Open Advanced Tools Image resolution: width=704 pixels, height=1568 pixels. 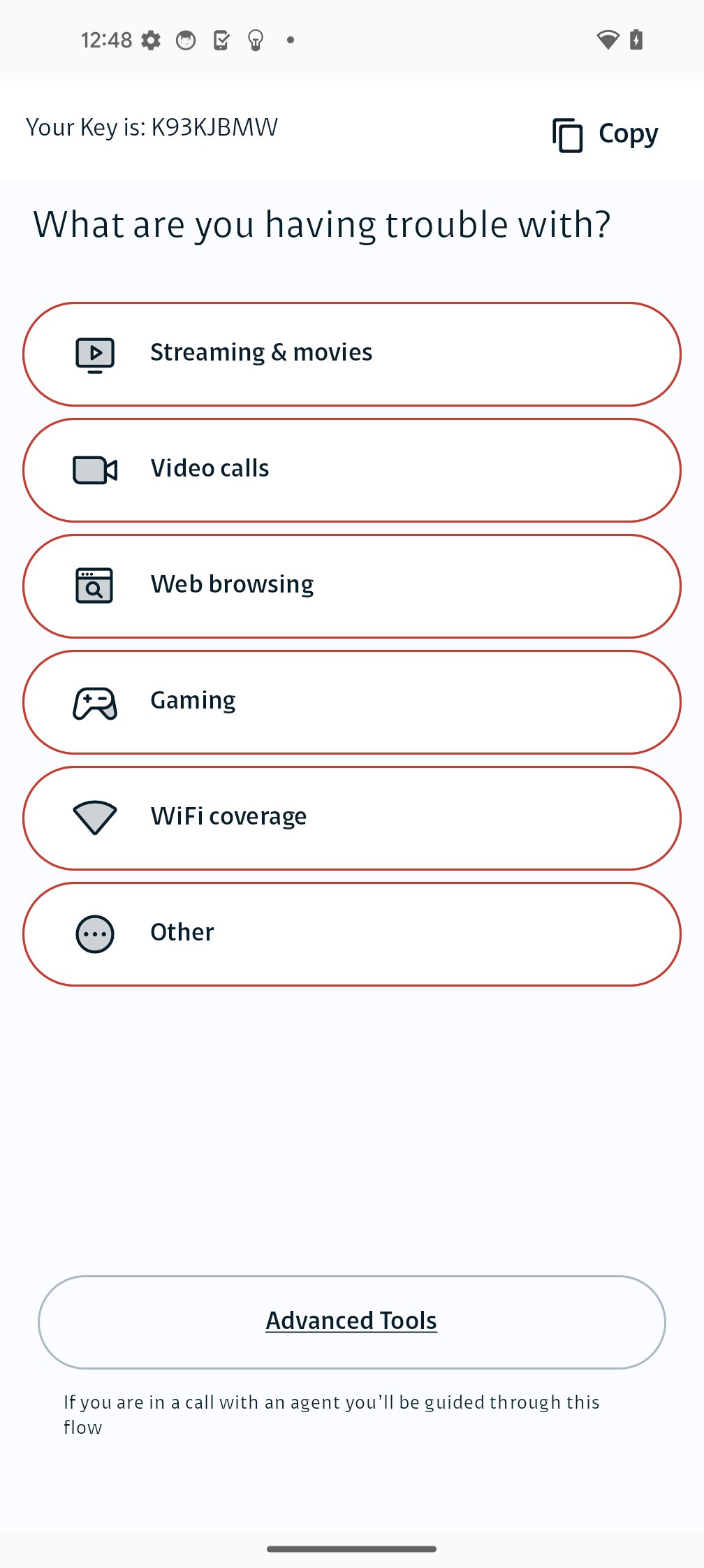pyautogui.click(x=352, y=1321)
